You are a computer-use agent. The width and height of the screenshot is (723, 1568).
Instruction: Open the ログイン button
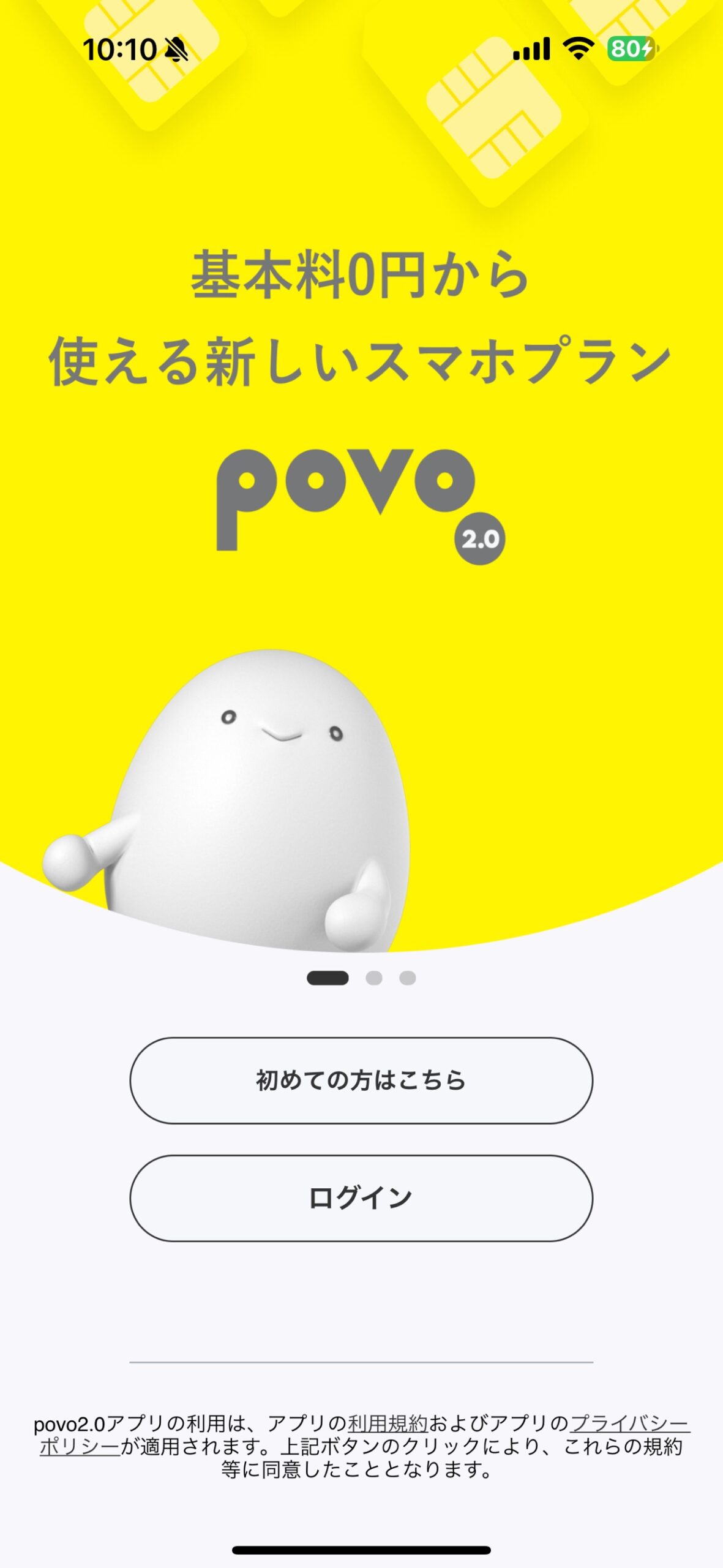361,1198
